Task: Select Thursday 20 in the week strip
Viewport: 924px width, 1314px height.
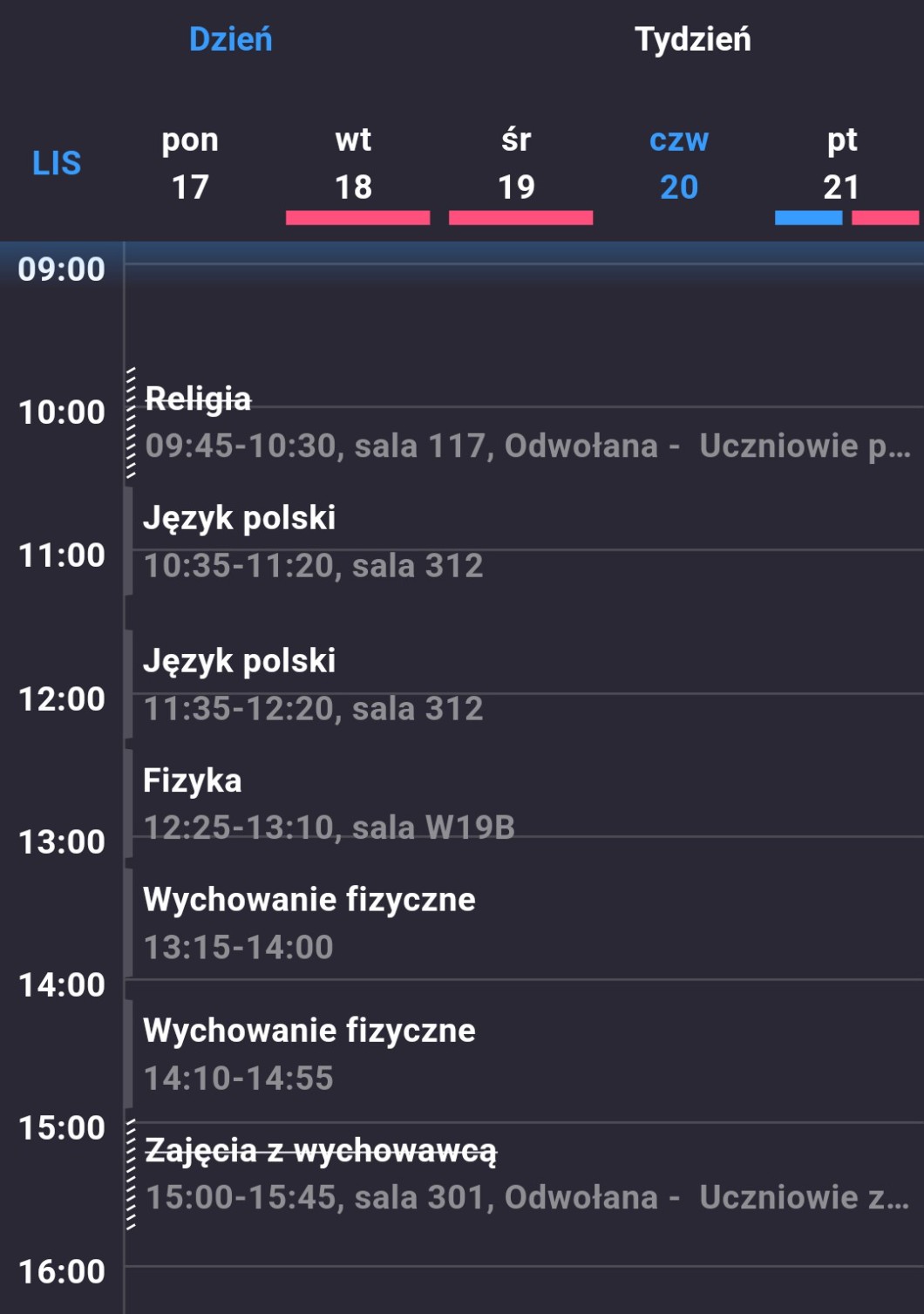Action: 679,164
